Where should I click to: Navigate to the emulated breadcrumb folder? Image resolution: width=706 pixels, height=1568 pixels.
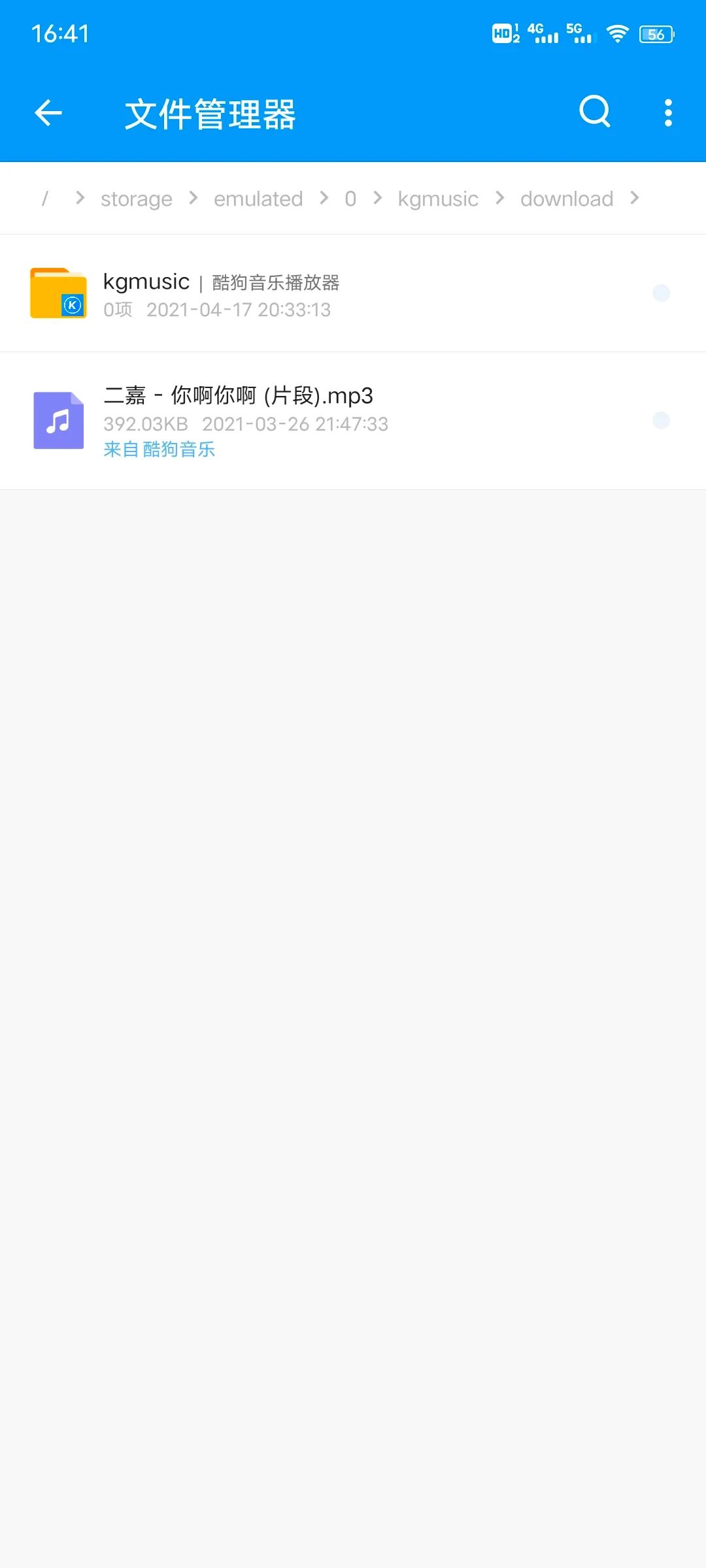[x=258, y=199]
